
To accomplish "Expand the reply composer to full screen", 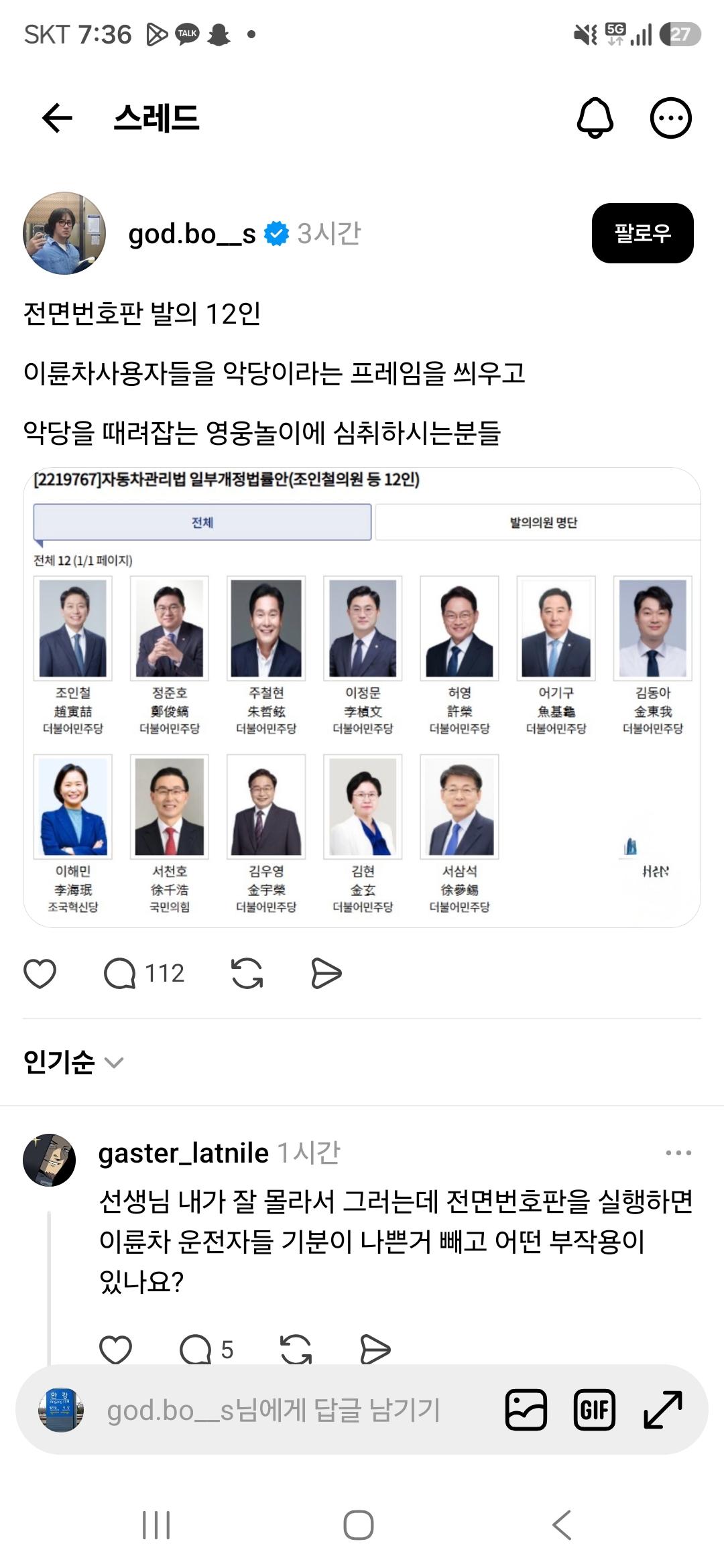I will coord(663,1410).
